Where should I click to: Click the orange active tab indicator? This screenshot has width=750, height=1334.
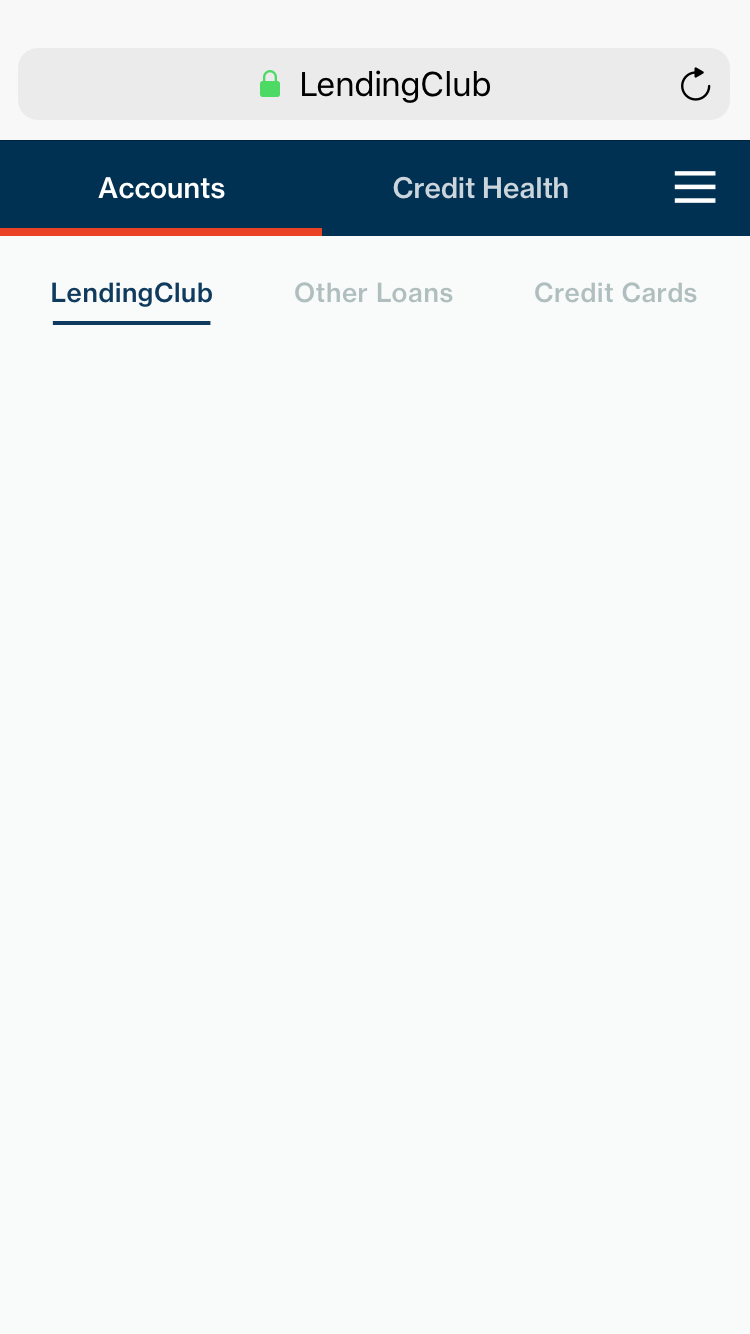(x=161, y=233)
